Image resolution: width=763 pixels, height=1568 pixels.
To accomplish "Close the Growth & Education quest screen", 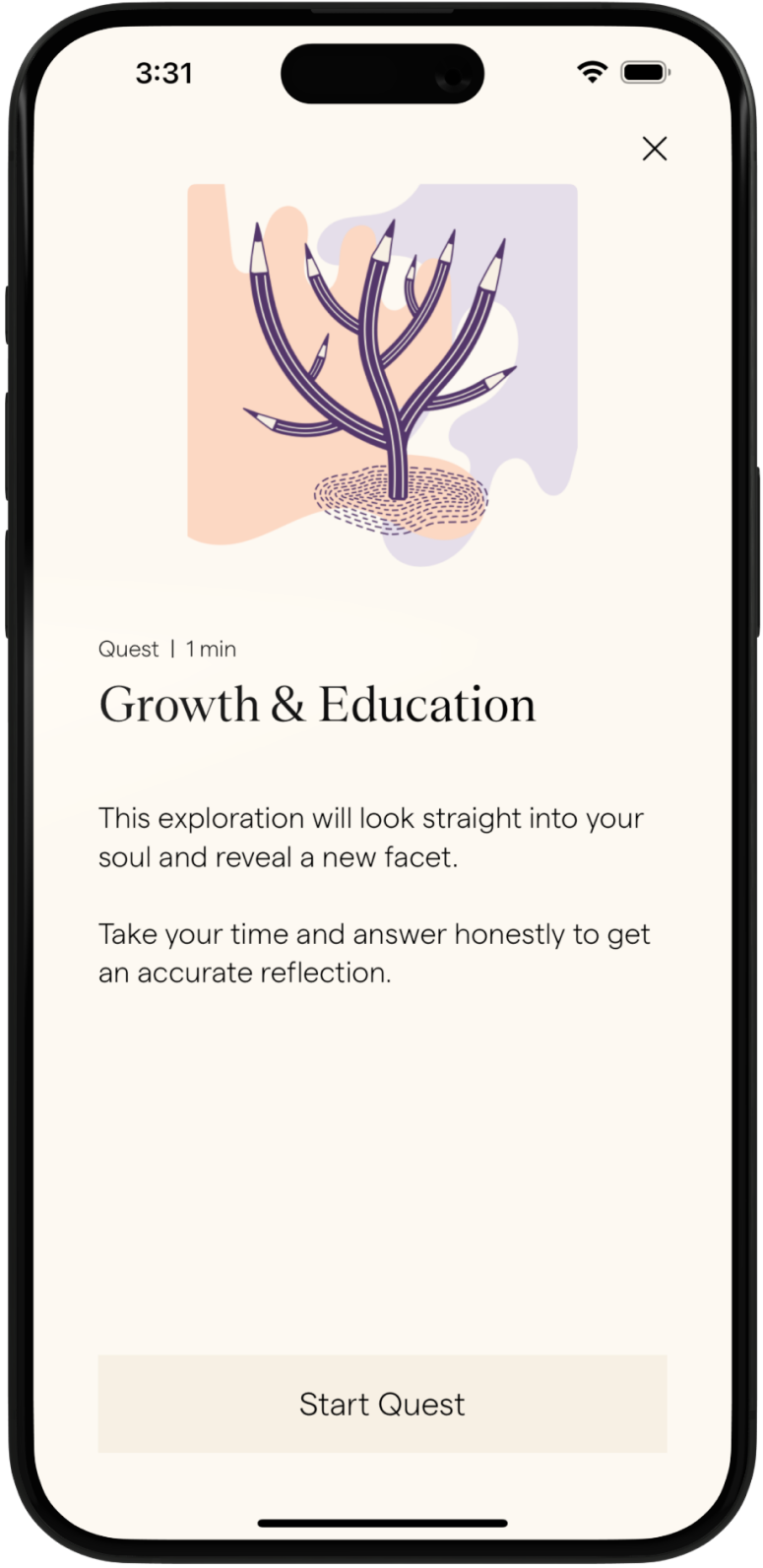I will 654,149.
